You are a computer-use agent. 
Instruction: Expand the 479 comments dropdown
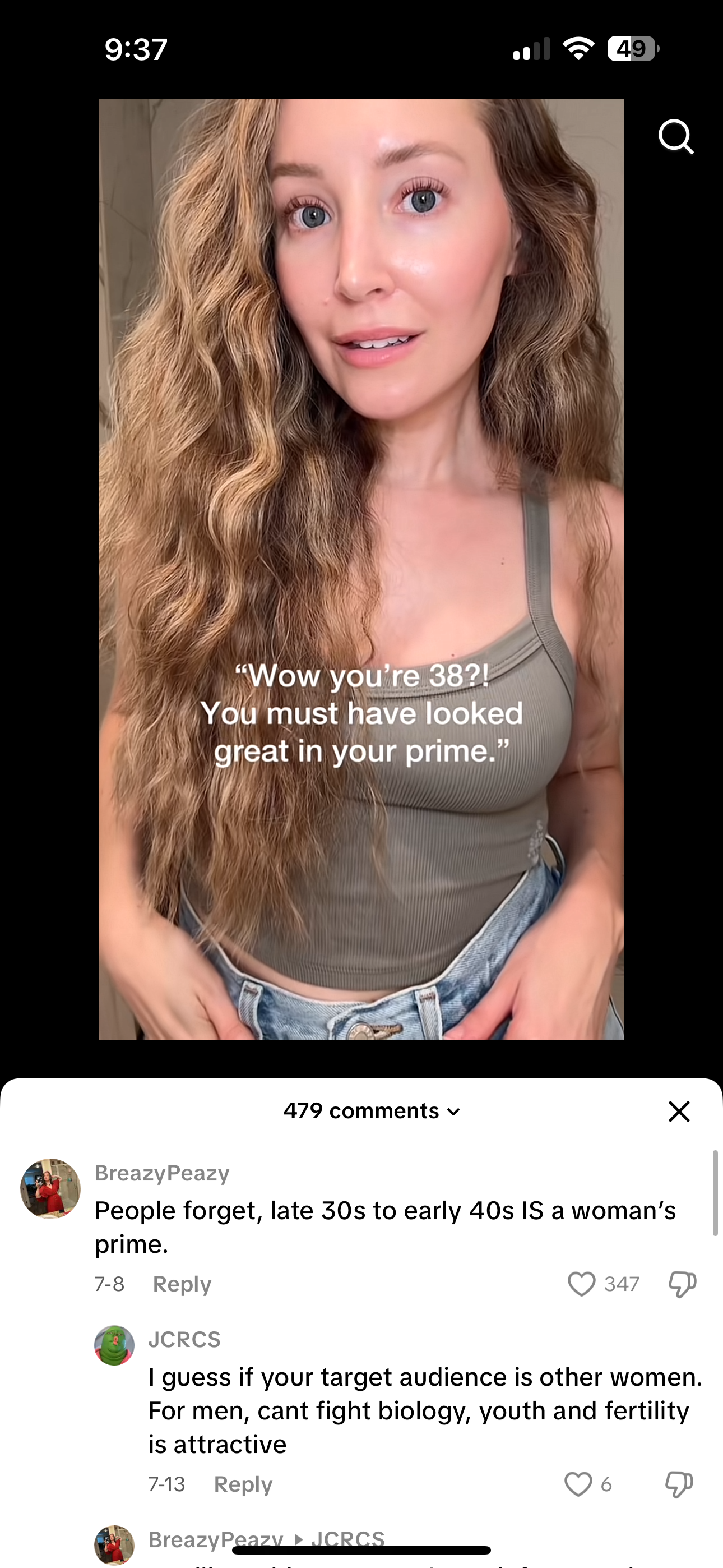pyautogui.click(x=371, y=1111)
